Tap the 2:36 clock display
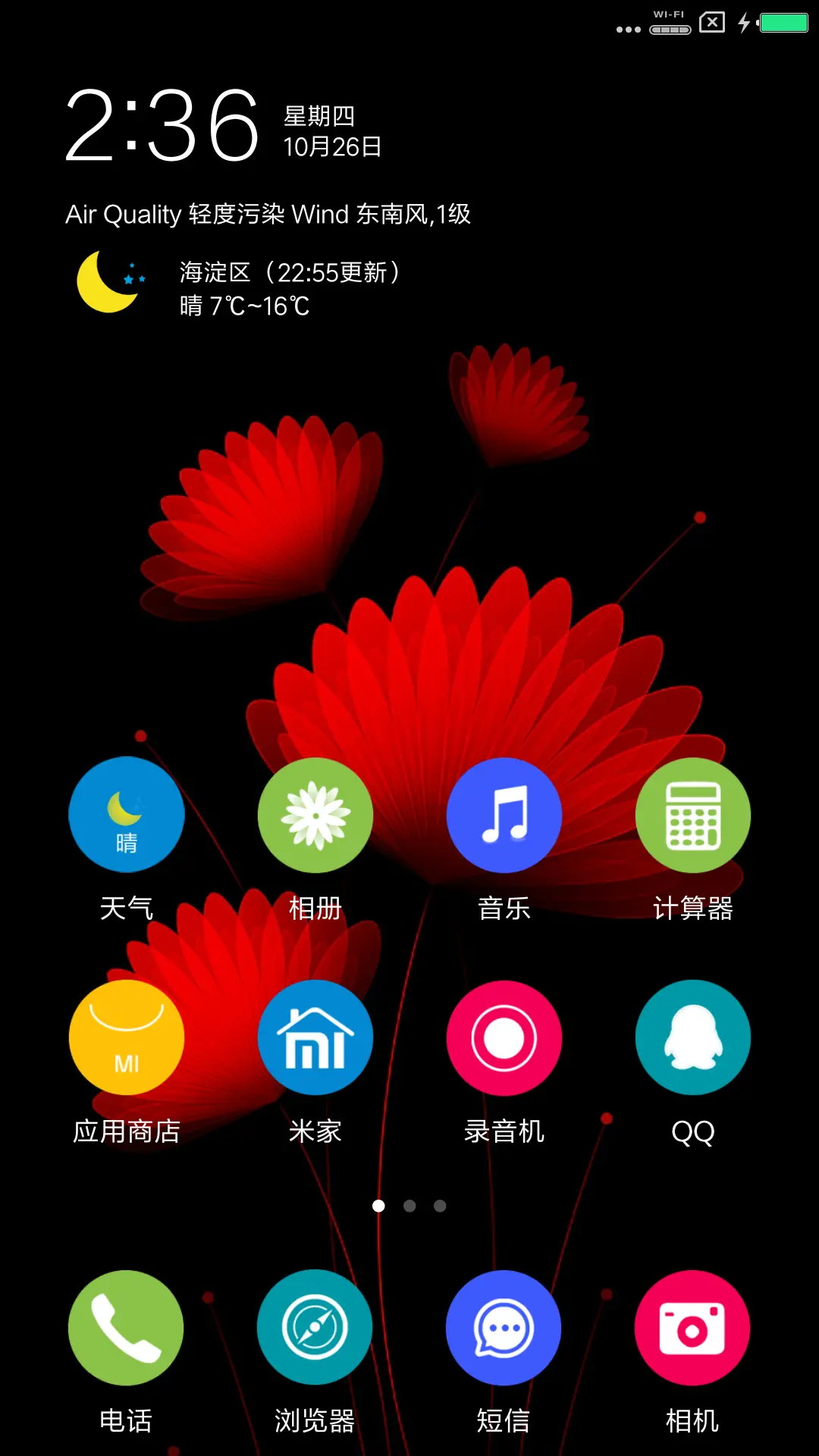 tap(162, 125)
